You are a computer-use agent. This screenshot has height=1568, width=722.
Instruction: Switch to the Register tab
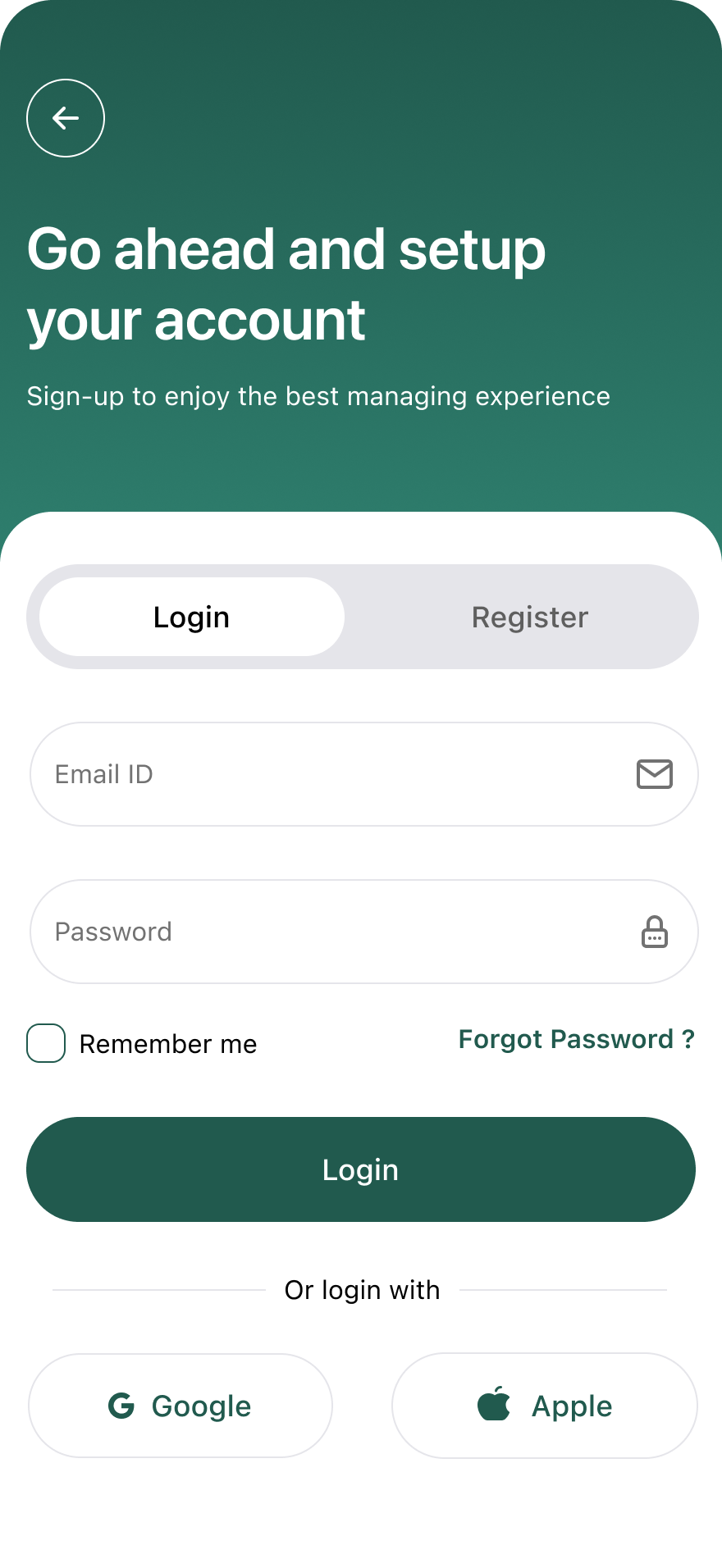tap(529, 618)
